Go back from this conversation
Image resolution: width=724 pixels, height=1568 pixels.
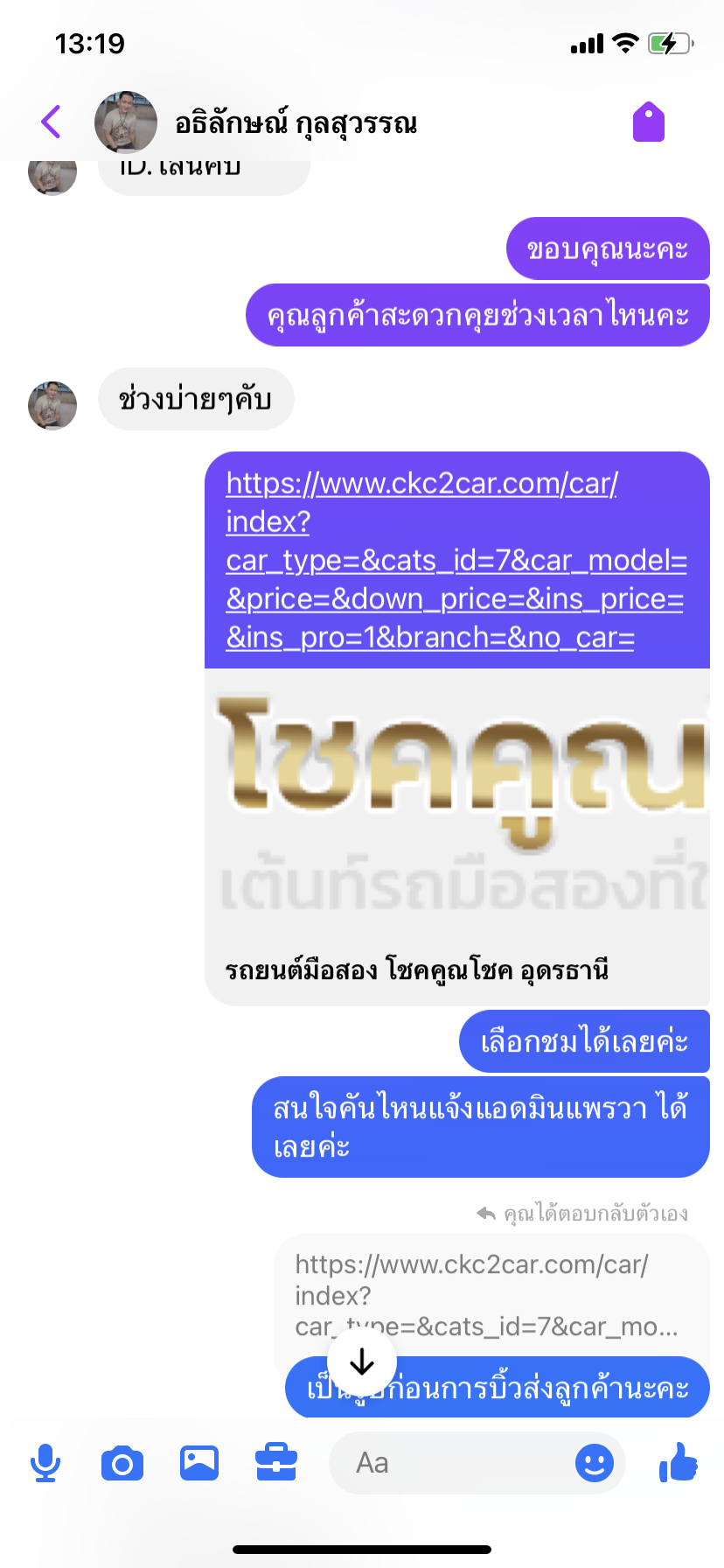pyautogui.click(x=51, y=122)
